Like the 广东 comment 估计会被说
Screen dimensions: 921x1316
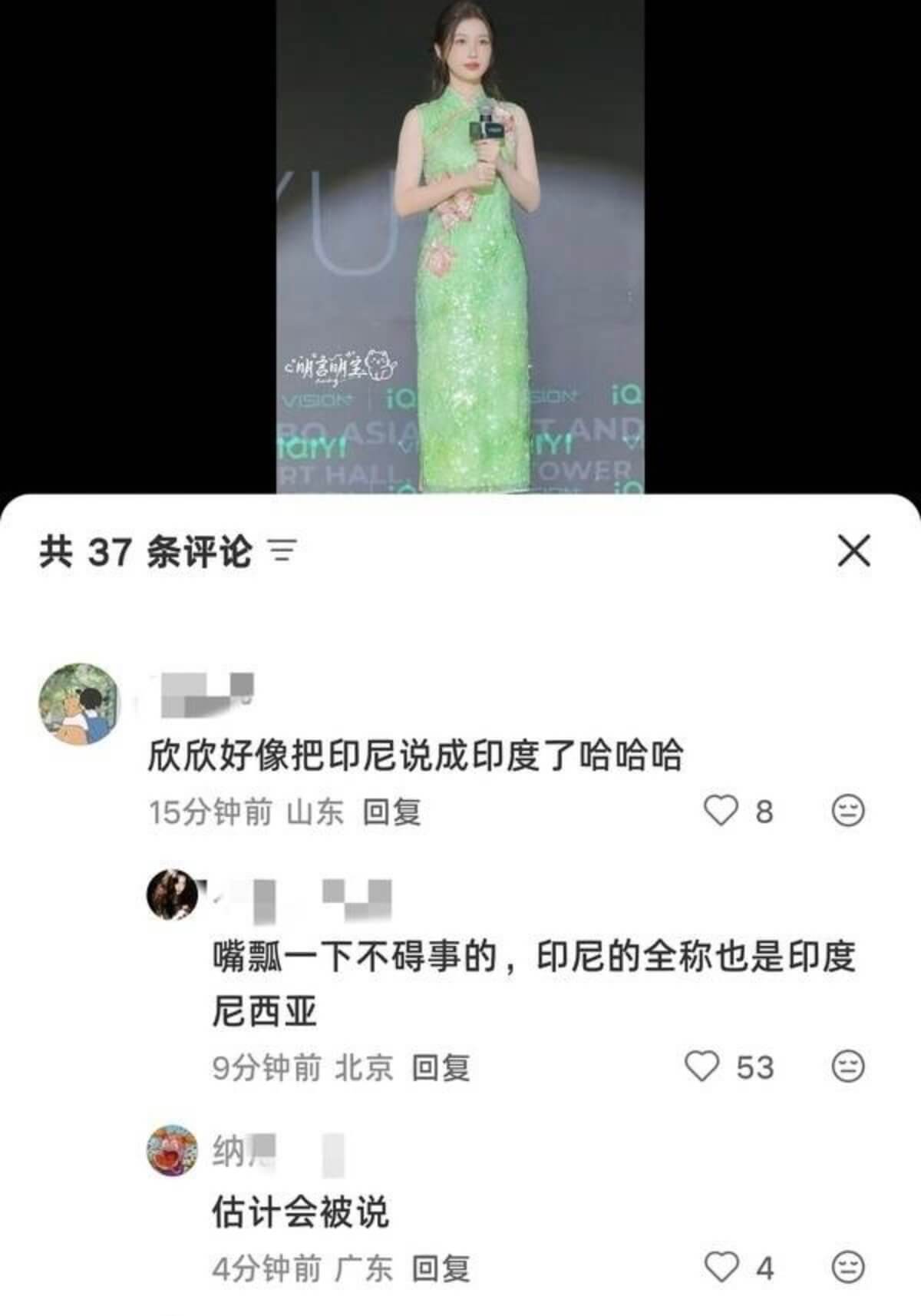[x=721, y=1268]
